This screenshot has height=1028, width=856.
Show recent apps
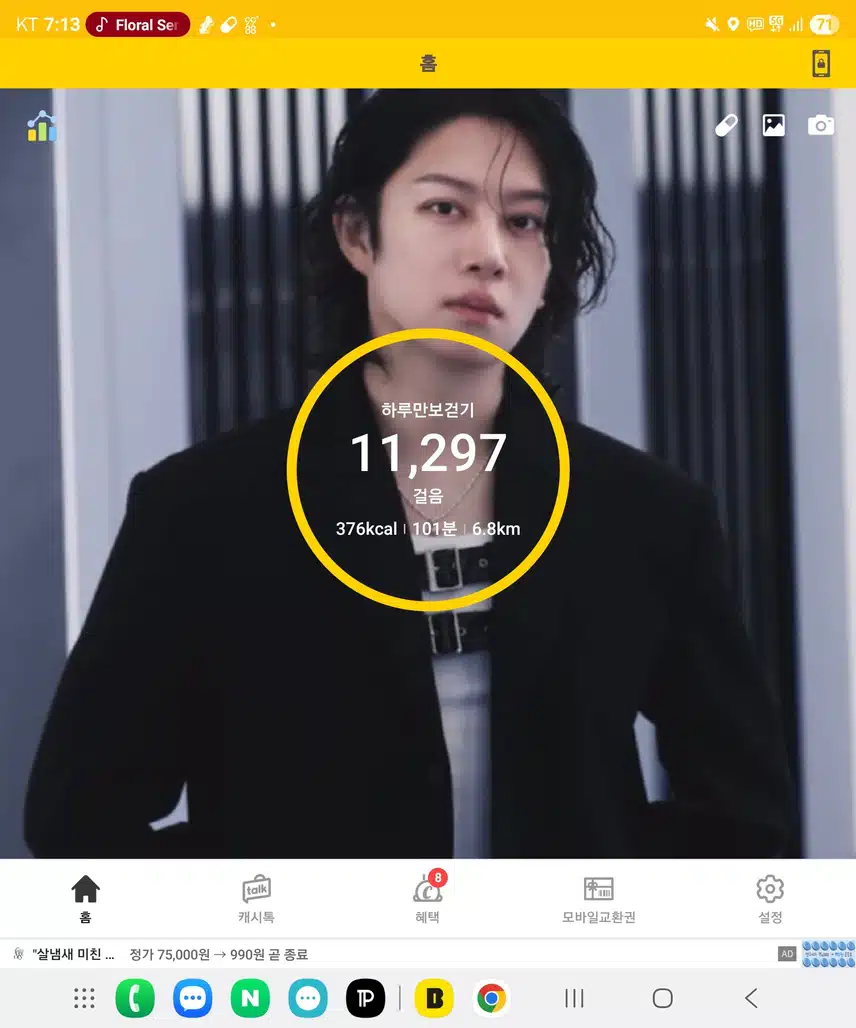(574, 998)
